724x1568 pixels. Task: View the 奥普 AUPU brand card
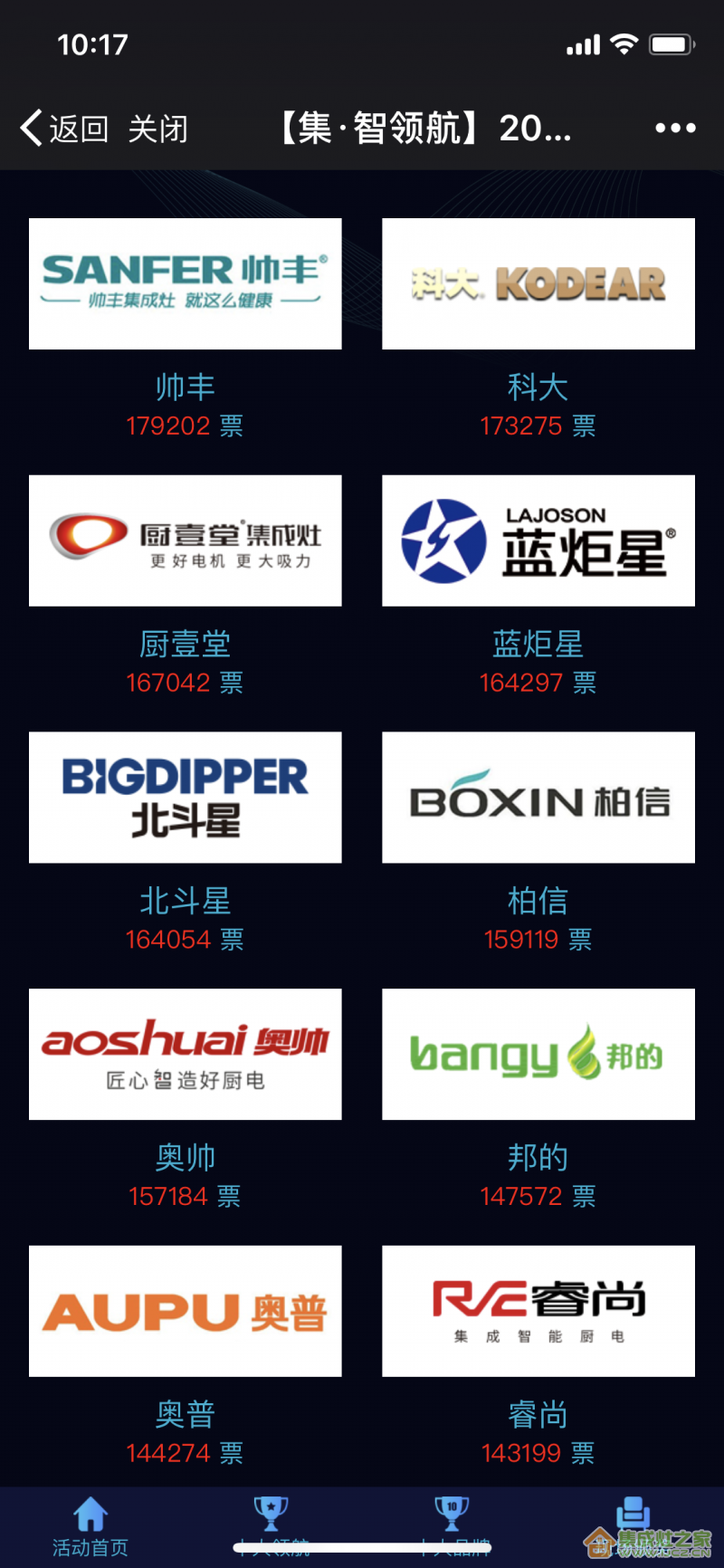pos(185,1311)
